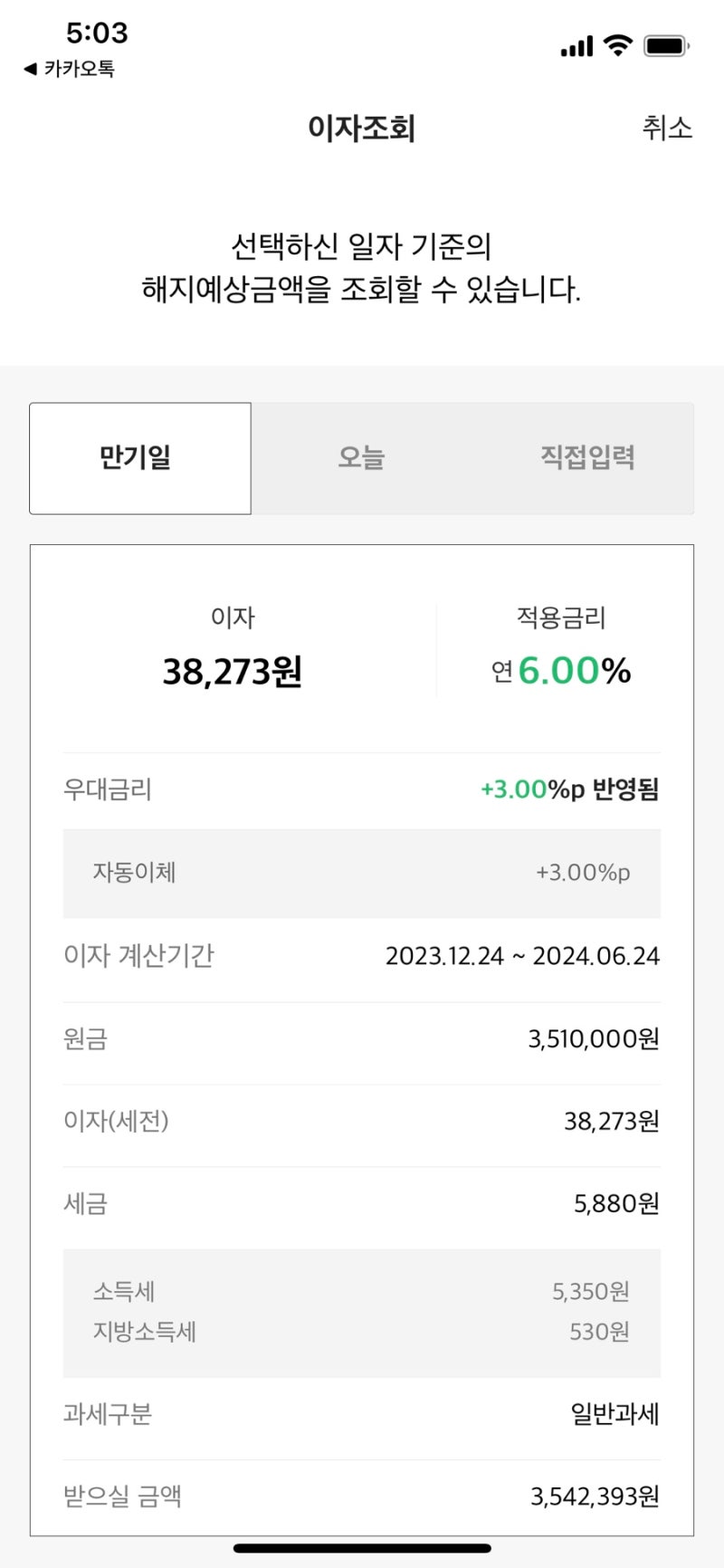Tap the Wi-Fi icon in status bar
This screenshot has height=1568, width=724.
(x=615, y=44)
